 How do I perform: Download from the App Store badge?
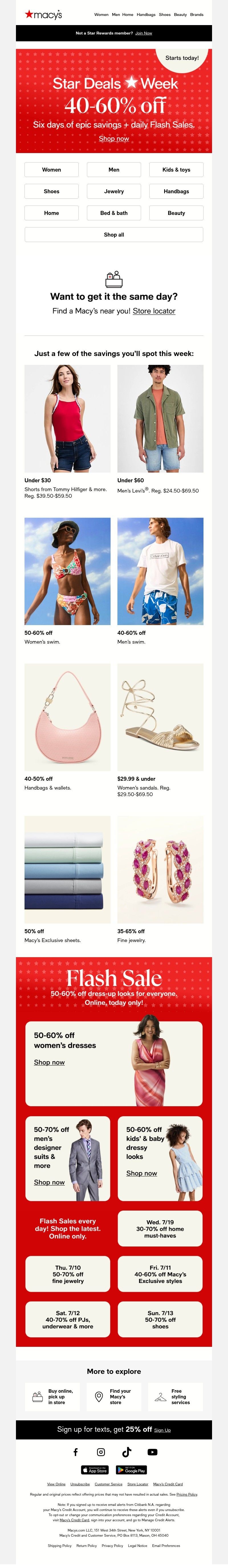[x=95, y=1470]
